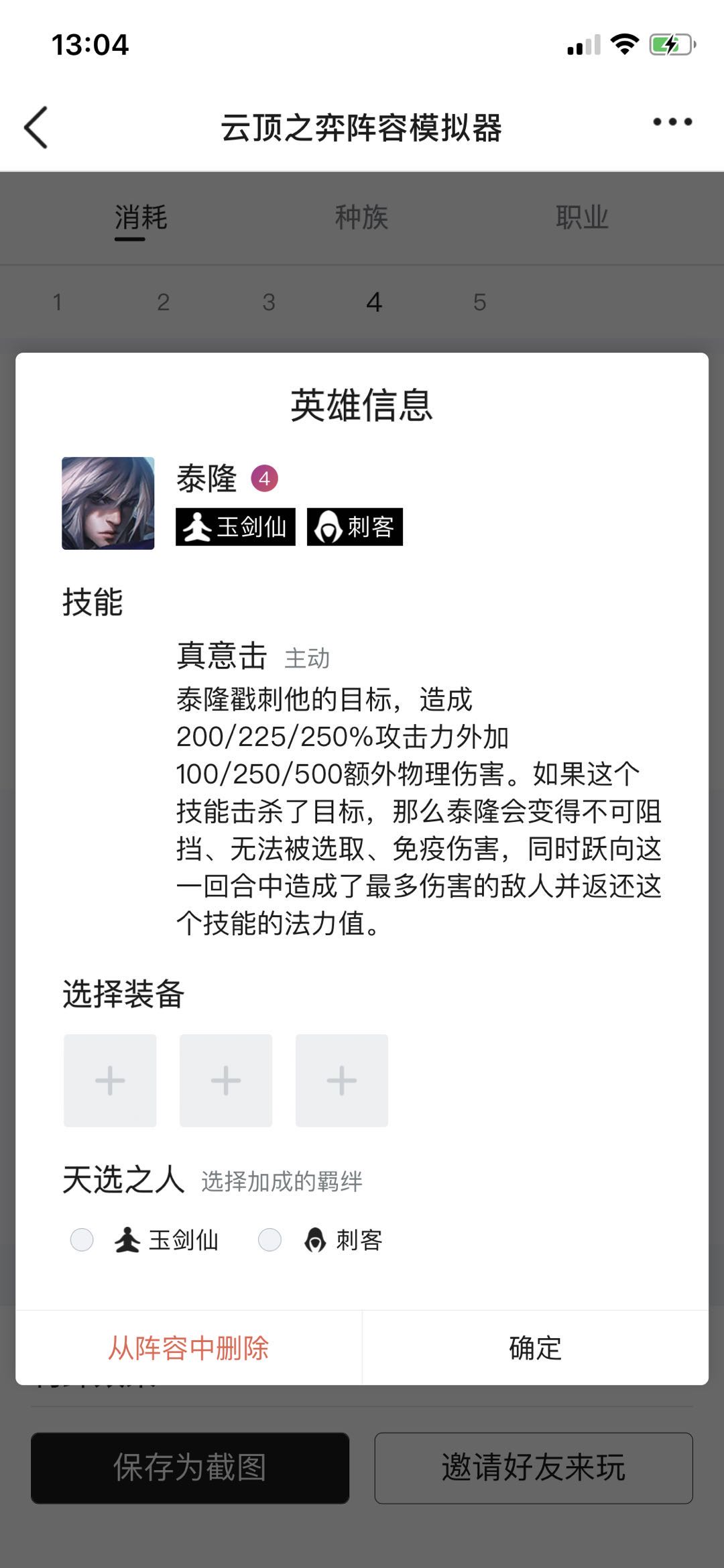
Task: Add equipment in the second empty slot
Action: 226,1080
